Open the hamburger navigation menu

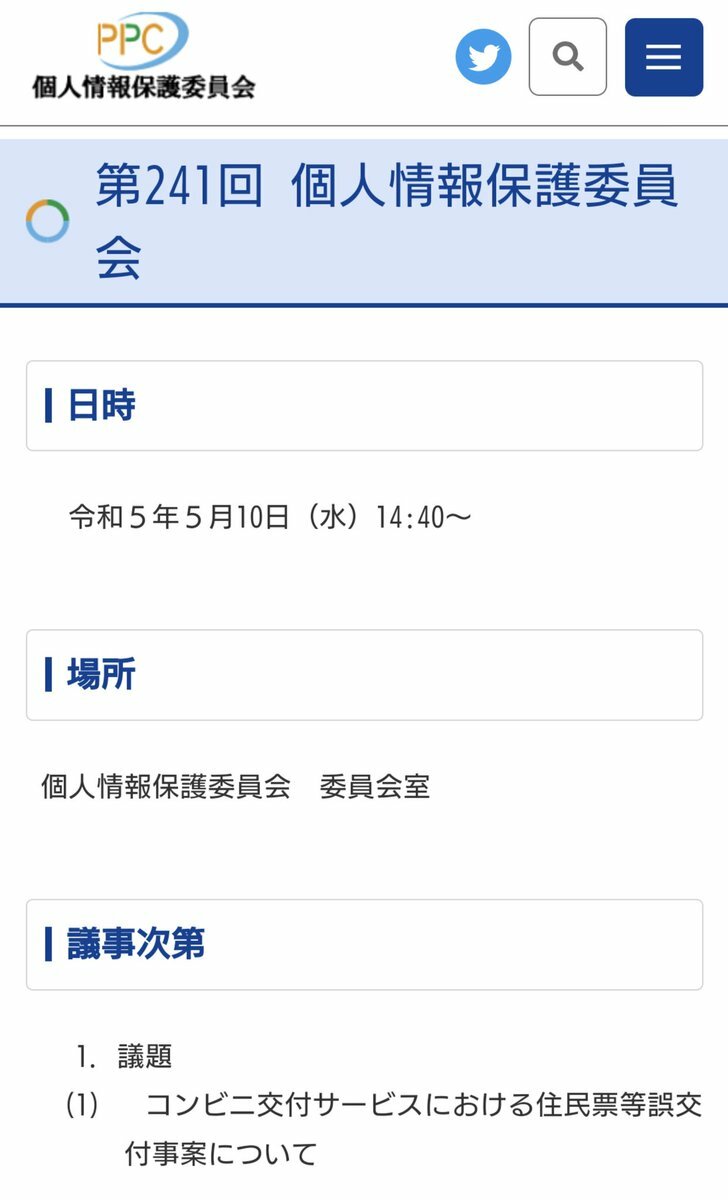pyautogui.click(x=663, y=57)
